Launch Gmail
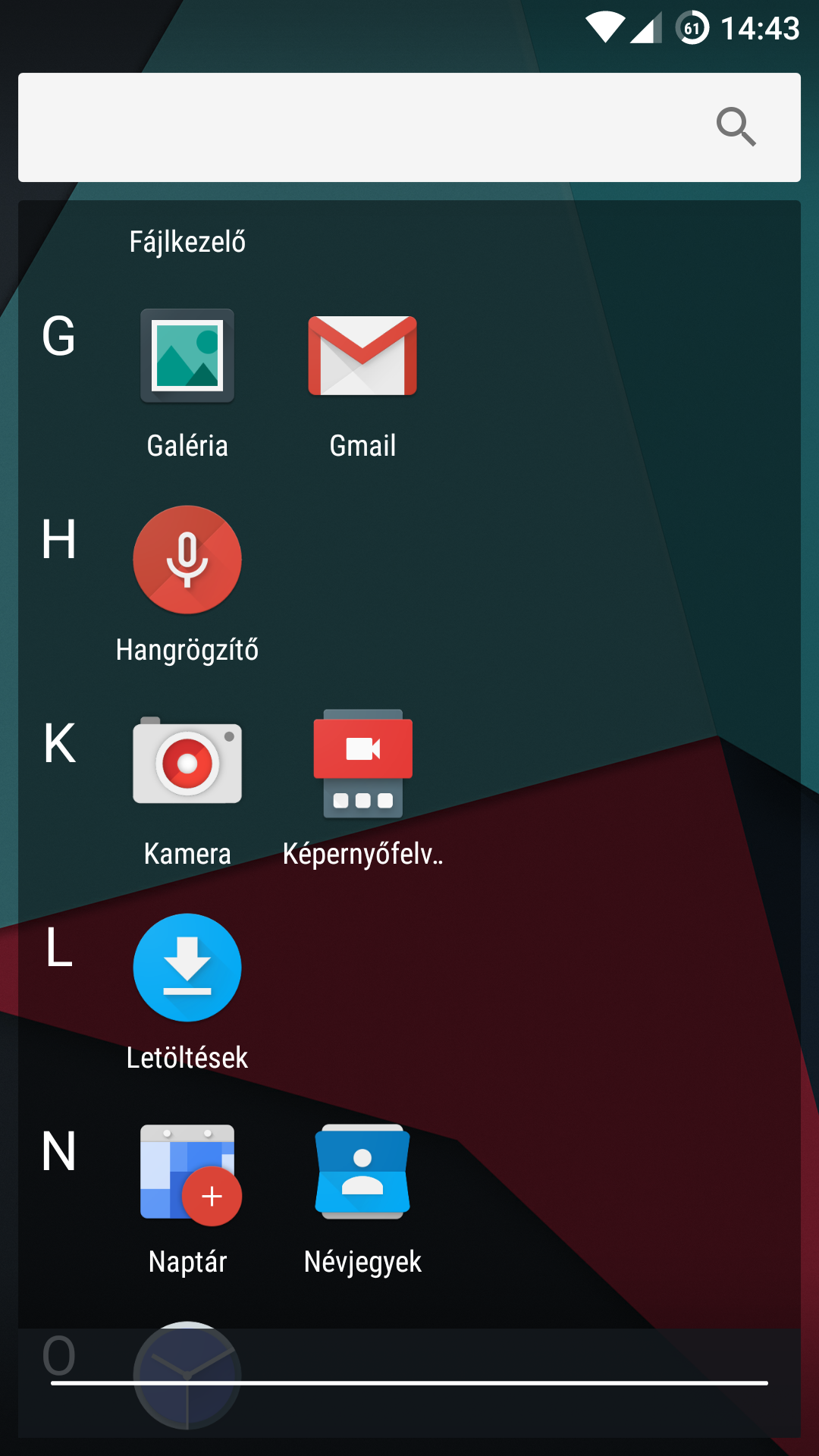 (x=362, y=356)
